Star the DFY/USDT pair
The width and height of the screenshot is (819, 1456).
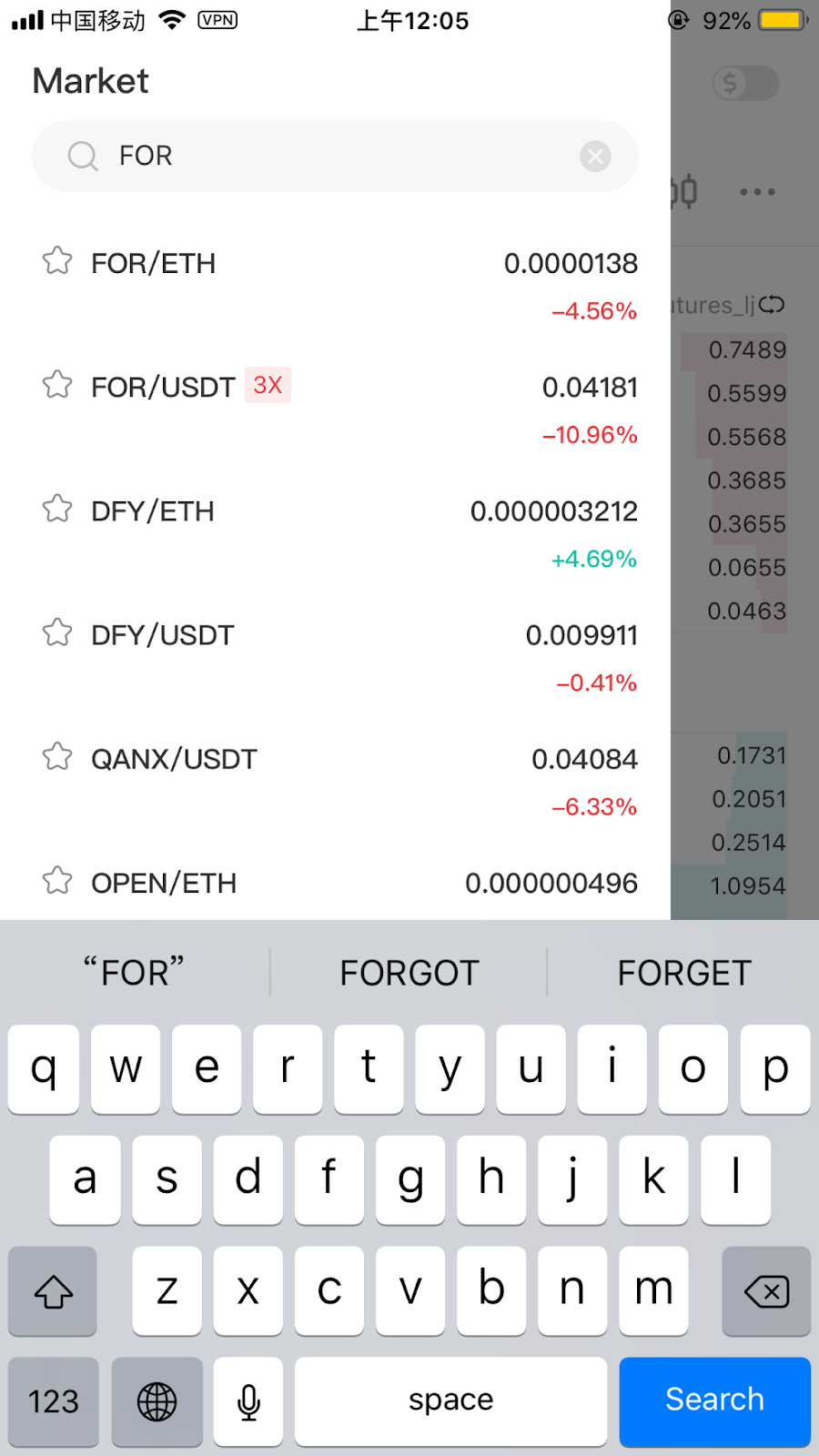click(57, 632)
